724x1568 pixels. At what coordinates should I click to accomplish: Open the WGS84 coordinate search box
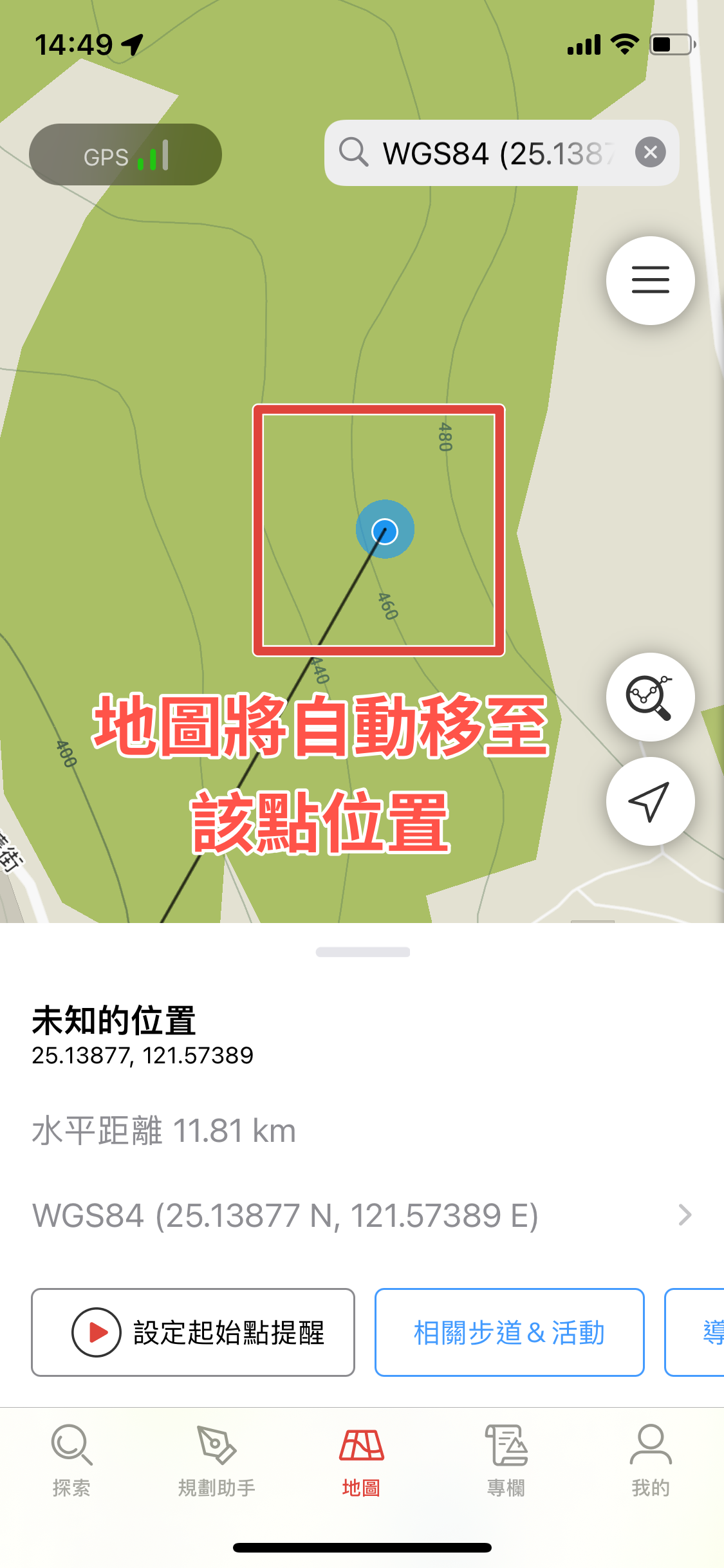coord(489,153)
